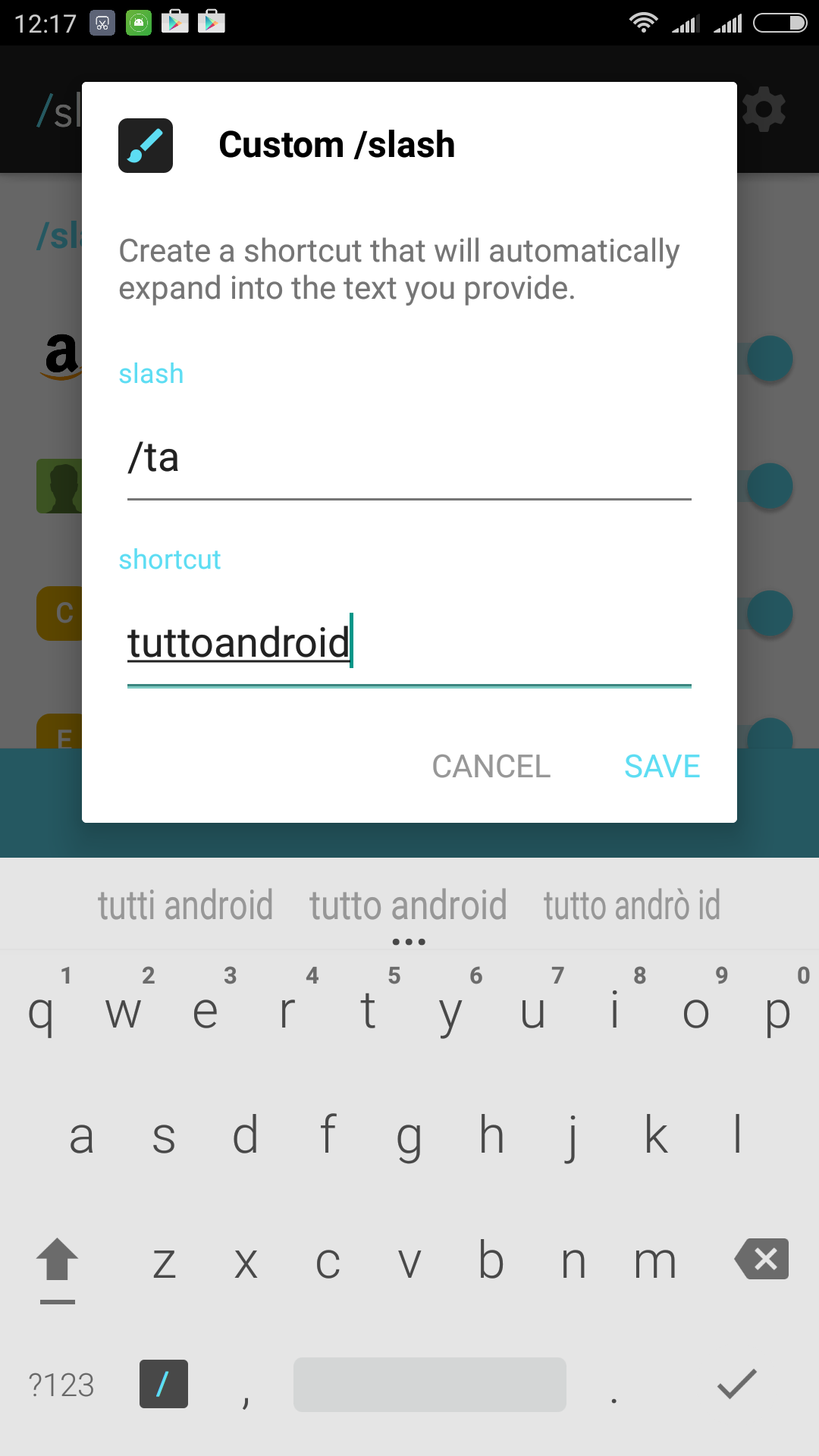Viewport: 819px width, 1456px height.
Task: Edit the slash field containing /ta
Action: pos(409,459)
